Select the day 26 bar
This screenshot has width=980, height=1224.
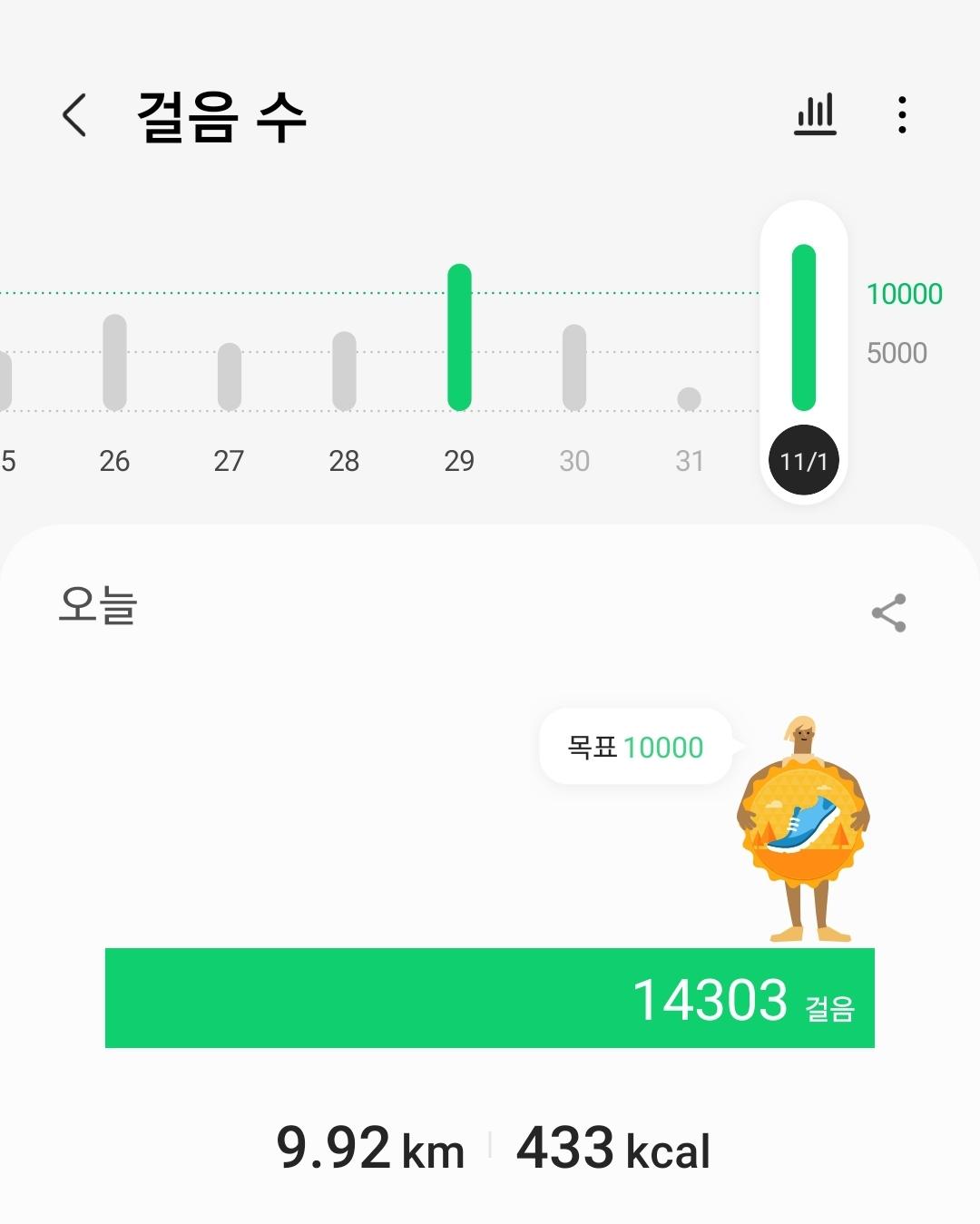114,363
